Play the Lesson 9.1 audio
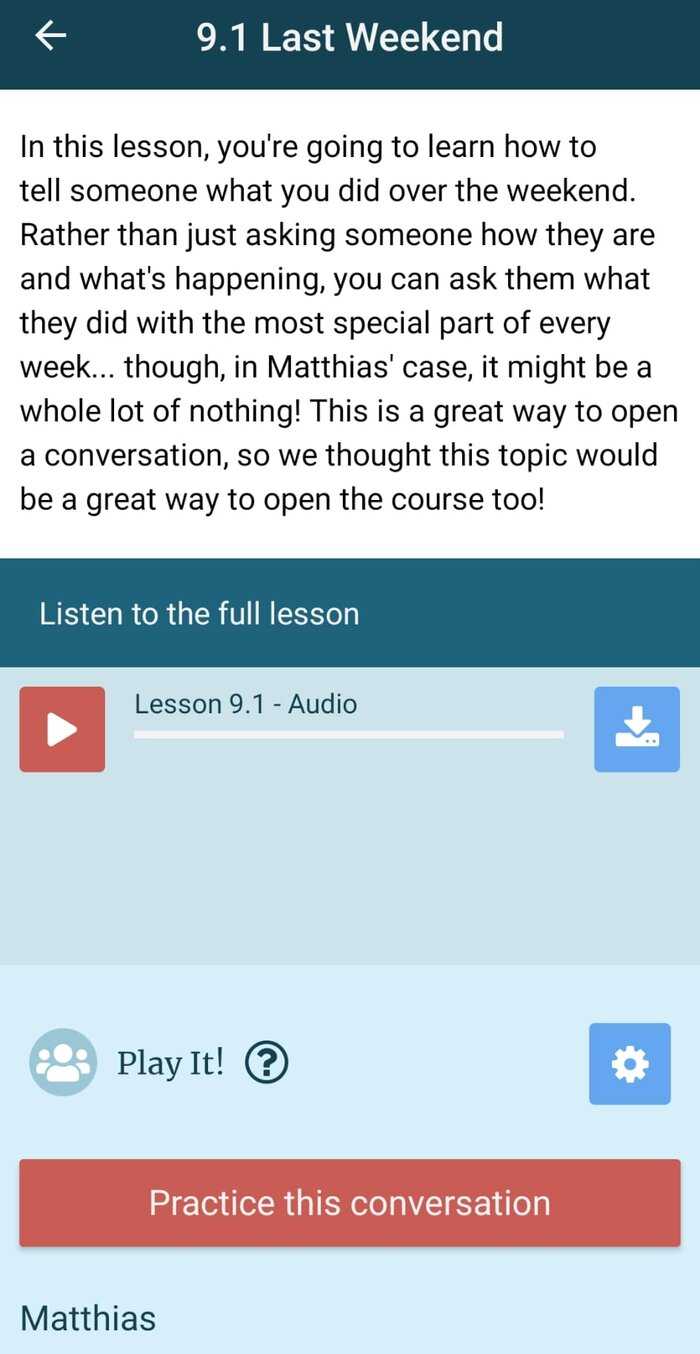Screen dimensions: 700x1354 [x=62, y=729]
